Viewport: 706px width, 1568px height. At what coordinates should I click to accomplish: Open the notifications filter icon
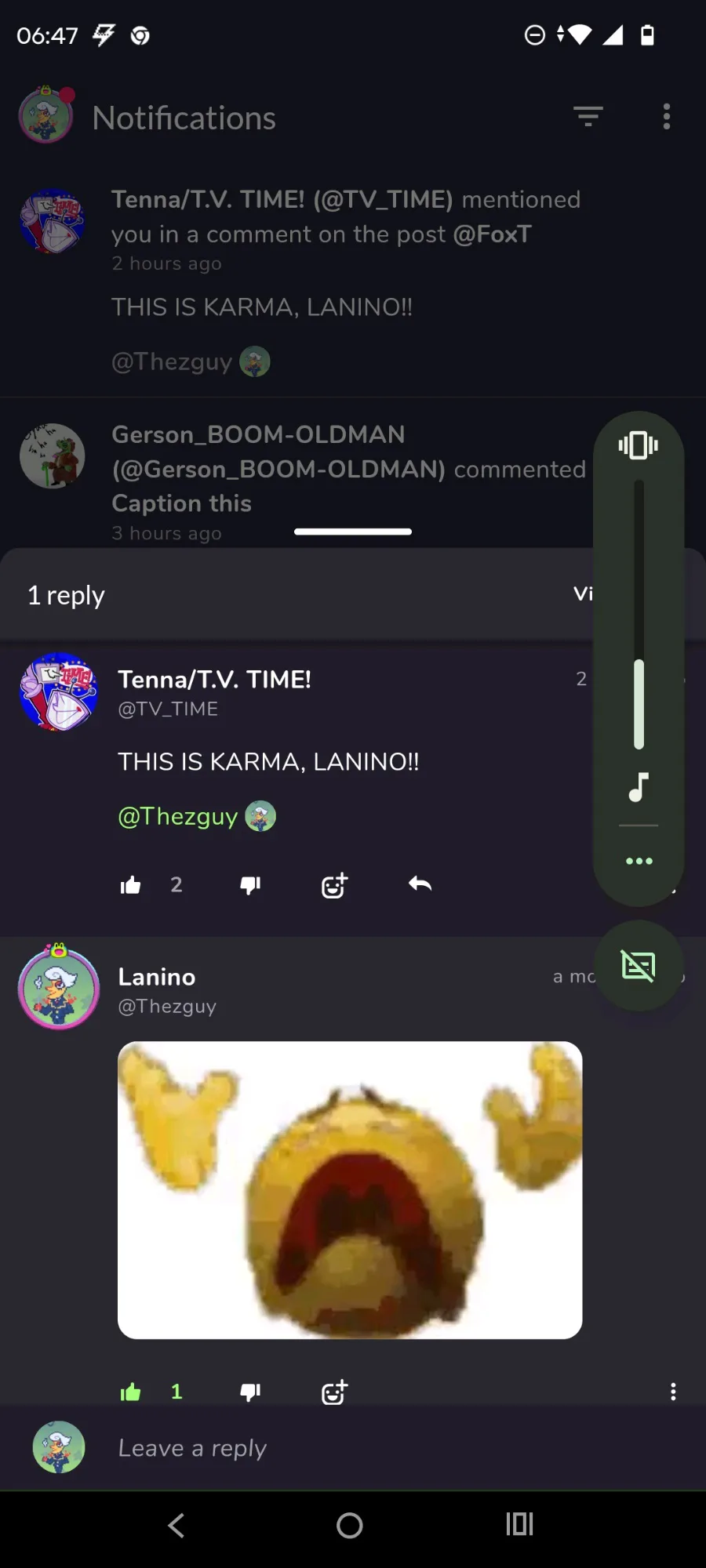588,117
